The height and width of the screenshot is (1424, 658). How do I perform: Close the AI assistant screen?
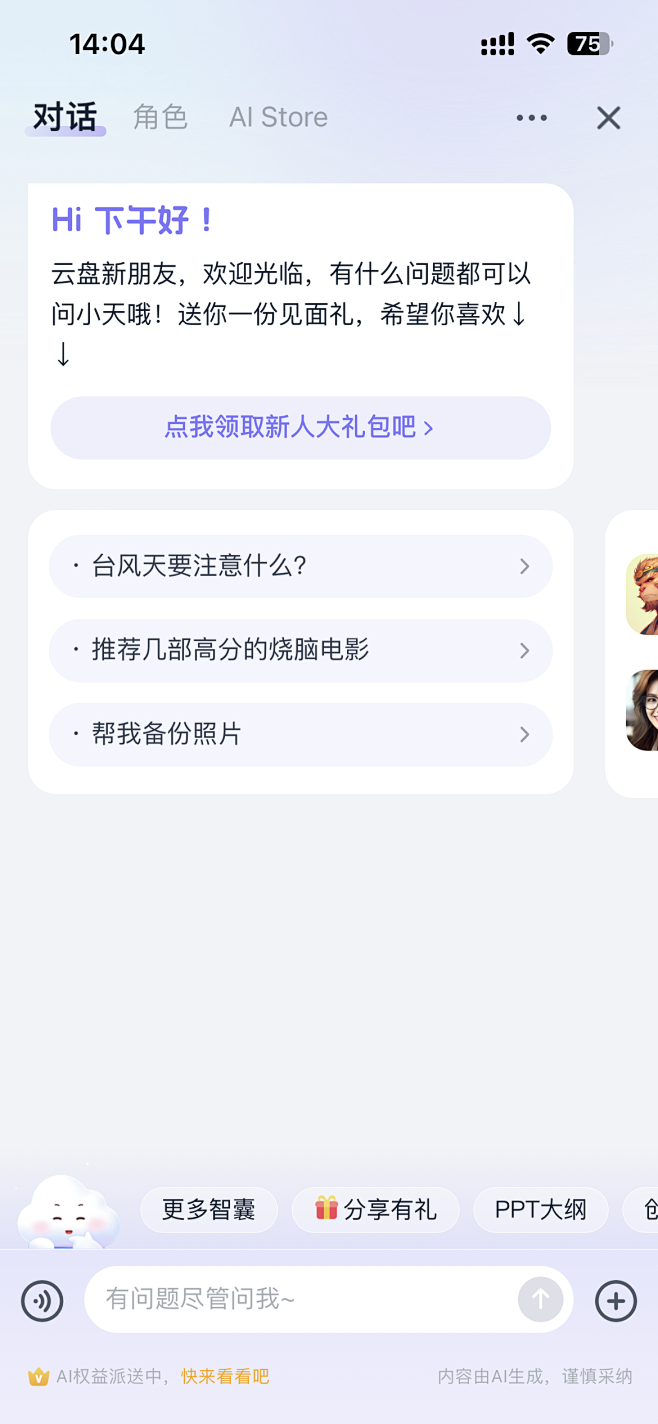click(608, 118)
